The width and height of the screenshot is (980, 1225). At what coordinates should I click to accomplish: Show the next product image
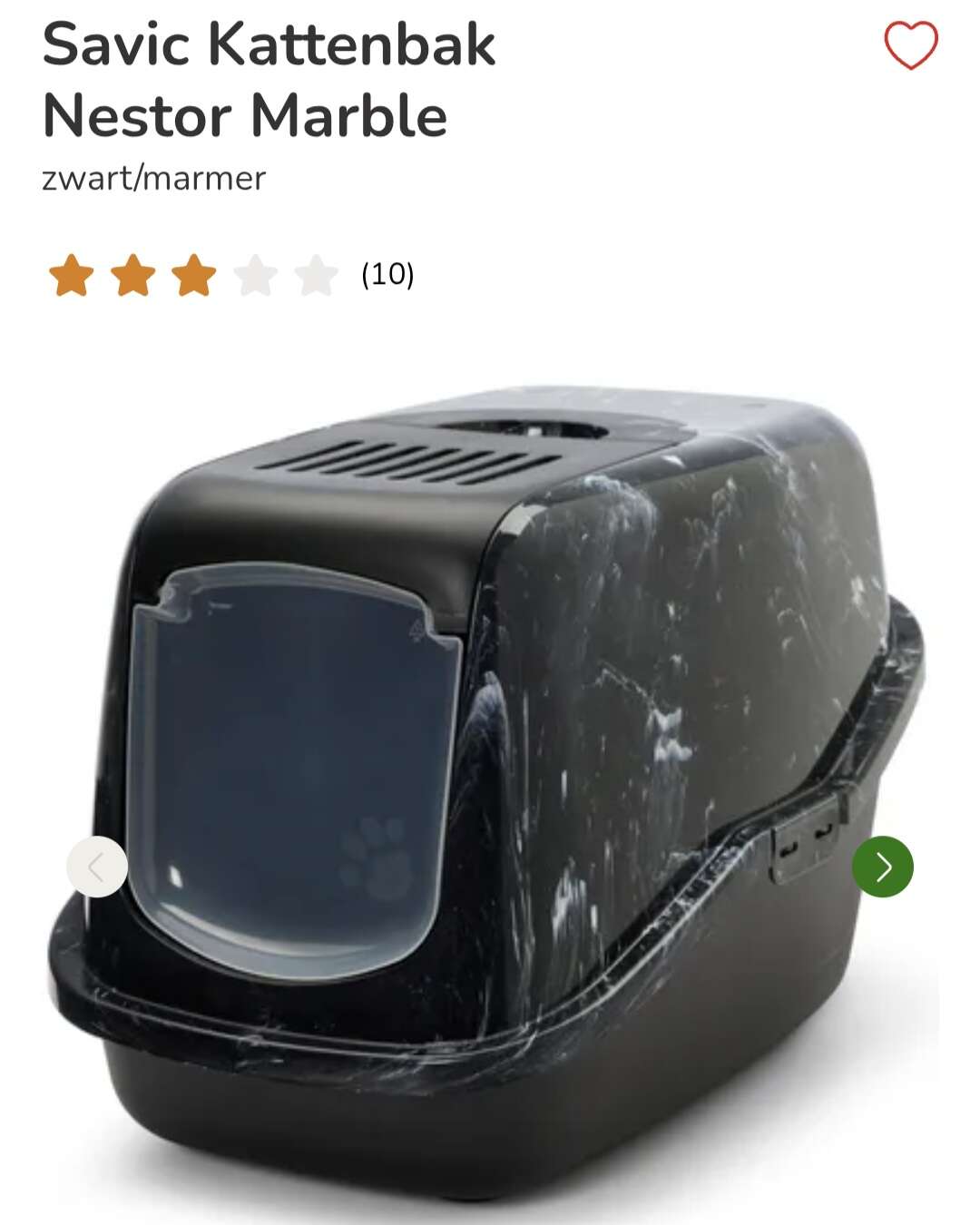[x=882, y=867]
